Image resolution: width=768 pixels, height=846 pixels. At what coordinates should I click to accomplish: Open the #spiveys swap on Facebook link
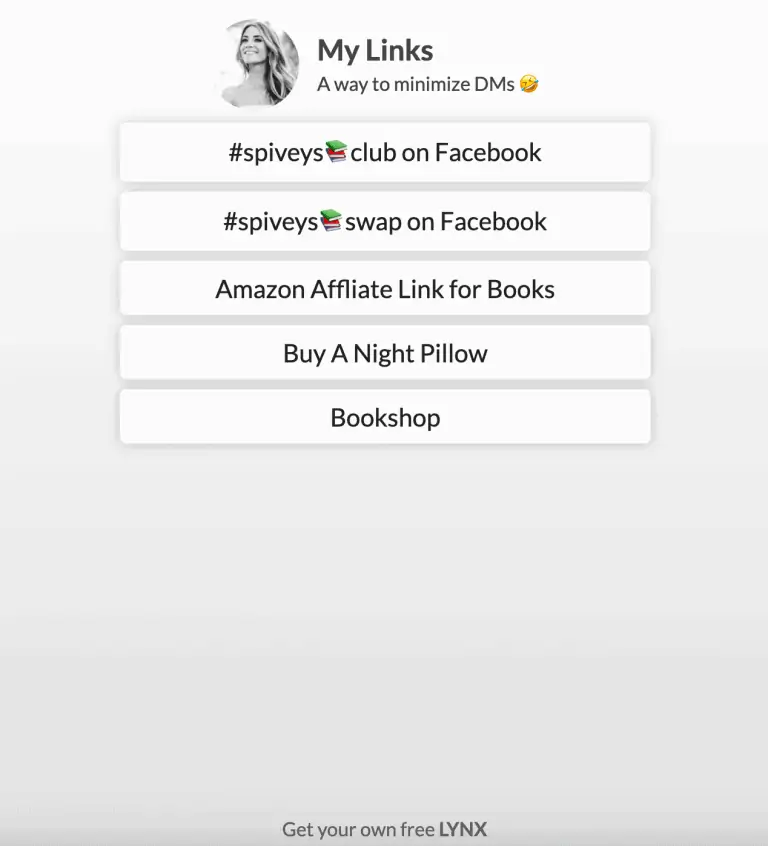click(x=385, y=222)
